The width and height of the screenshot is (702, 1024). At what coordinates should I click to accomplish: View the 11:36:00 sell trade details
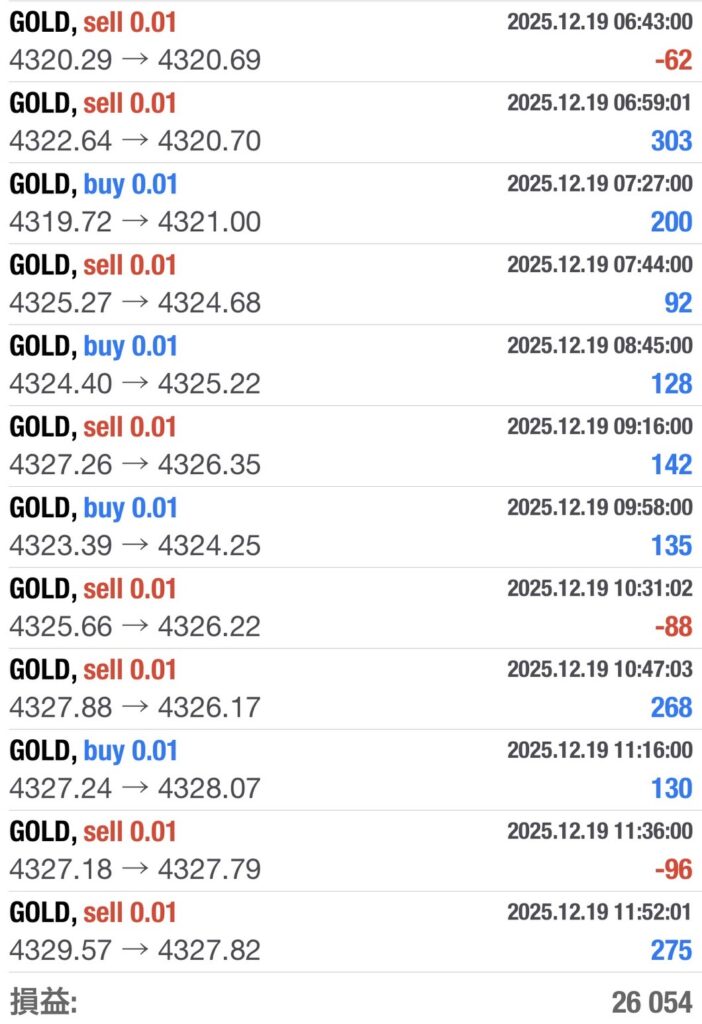tap(350, 851)
